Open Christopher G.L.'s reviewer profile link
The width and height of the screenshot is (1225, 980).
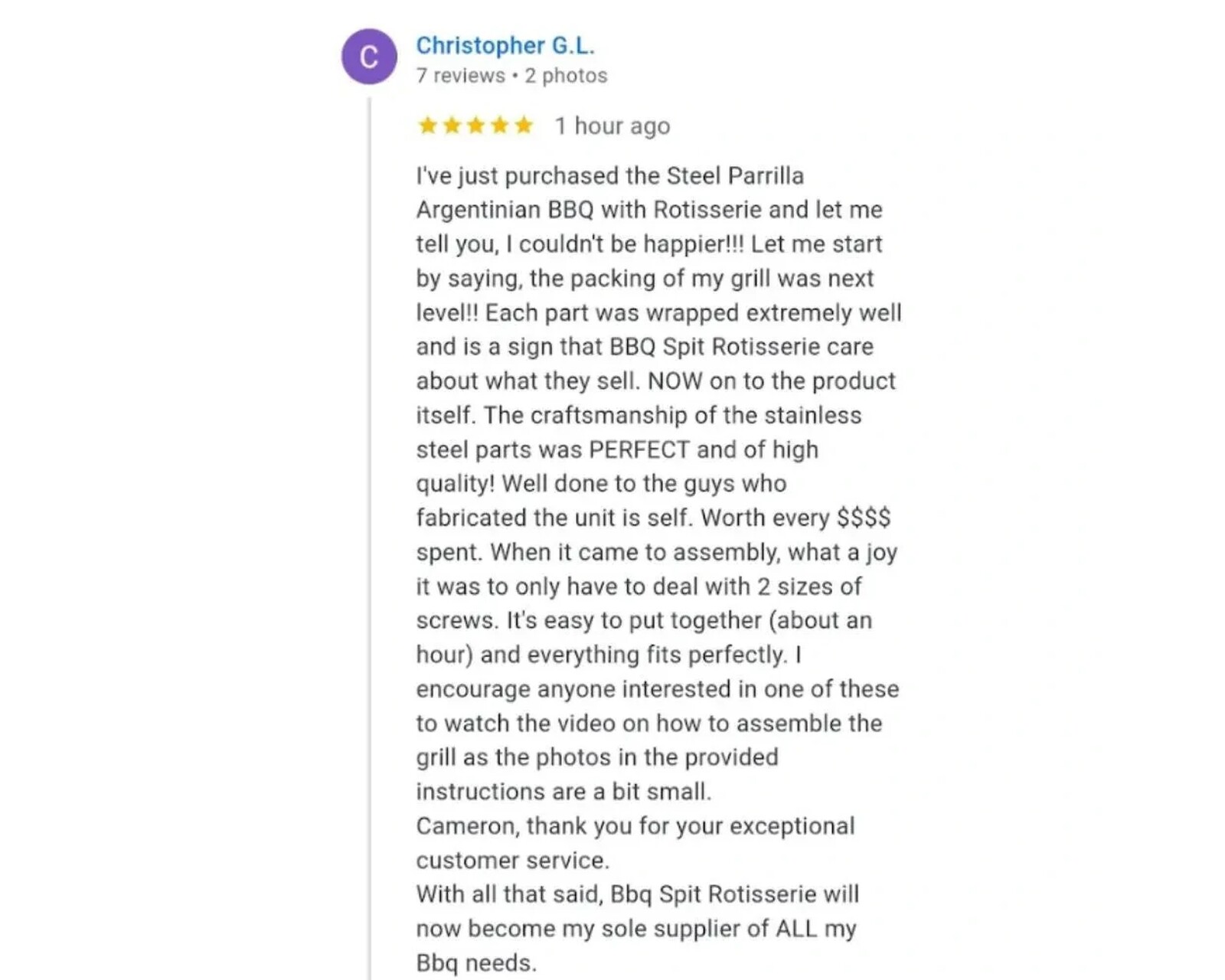coord(505,46)
